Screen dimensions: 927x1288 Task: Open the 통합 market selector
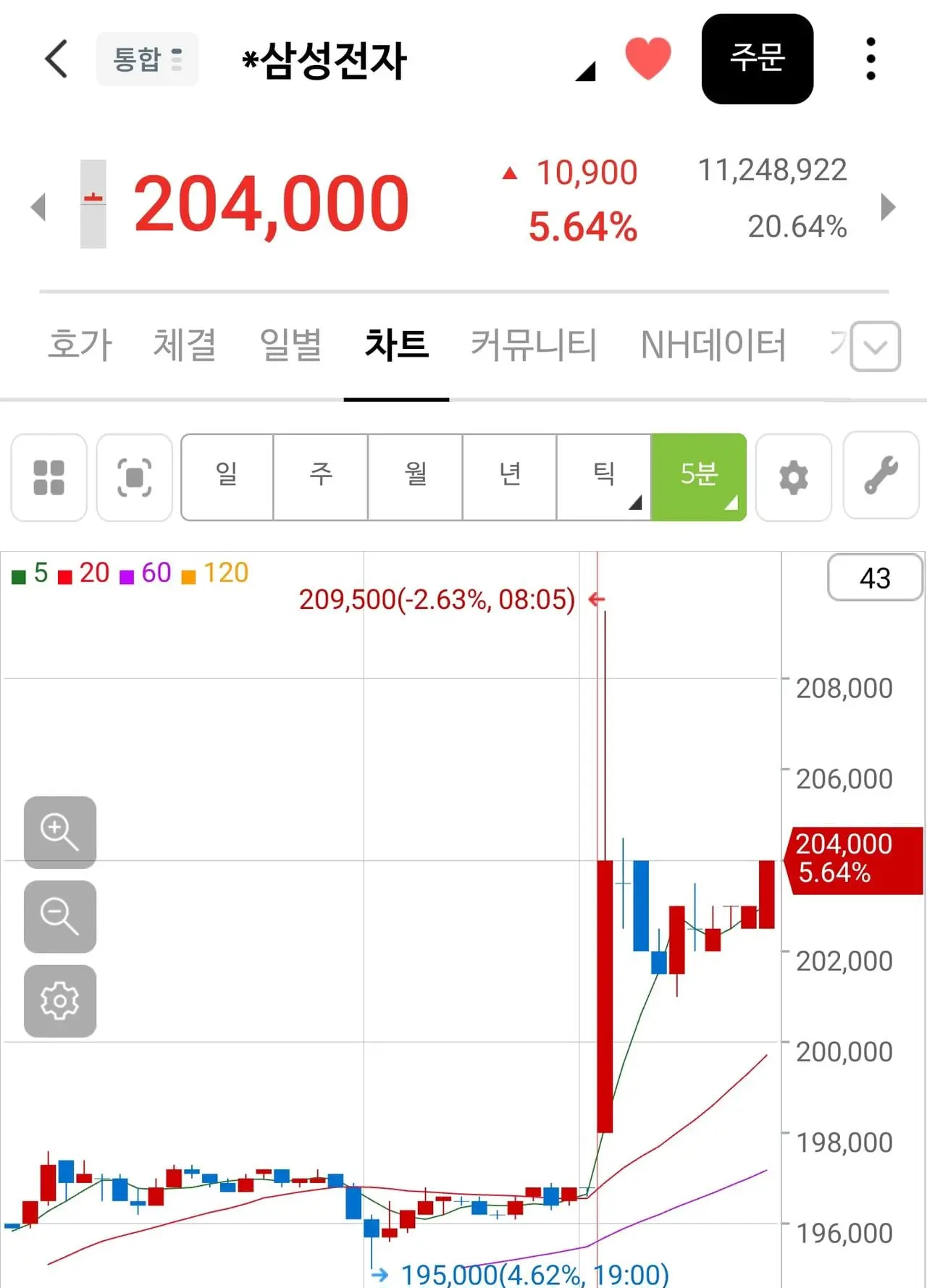tap(147, 59)
